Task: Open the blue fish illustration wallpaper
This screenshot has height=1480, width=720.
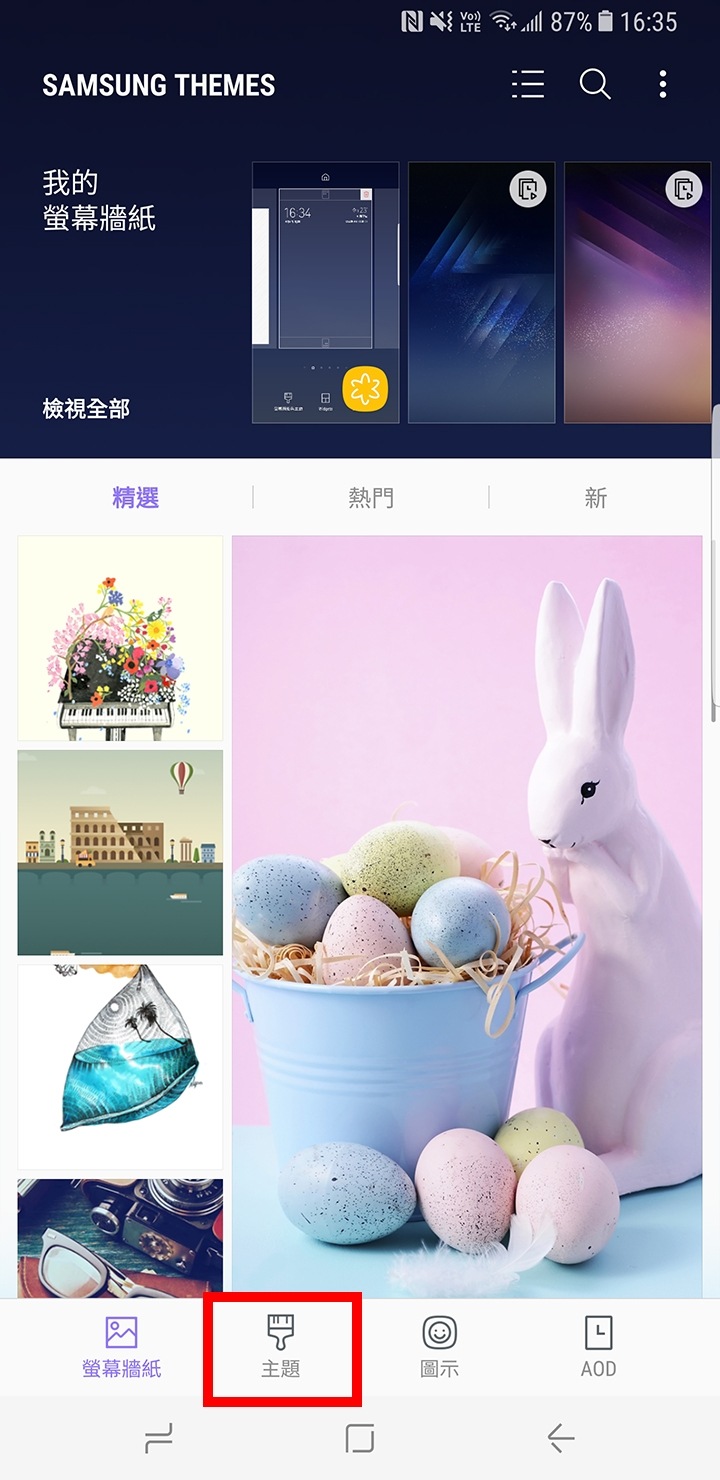Action: coord(120,1066)
